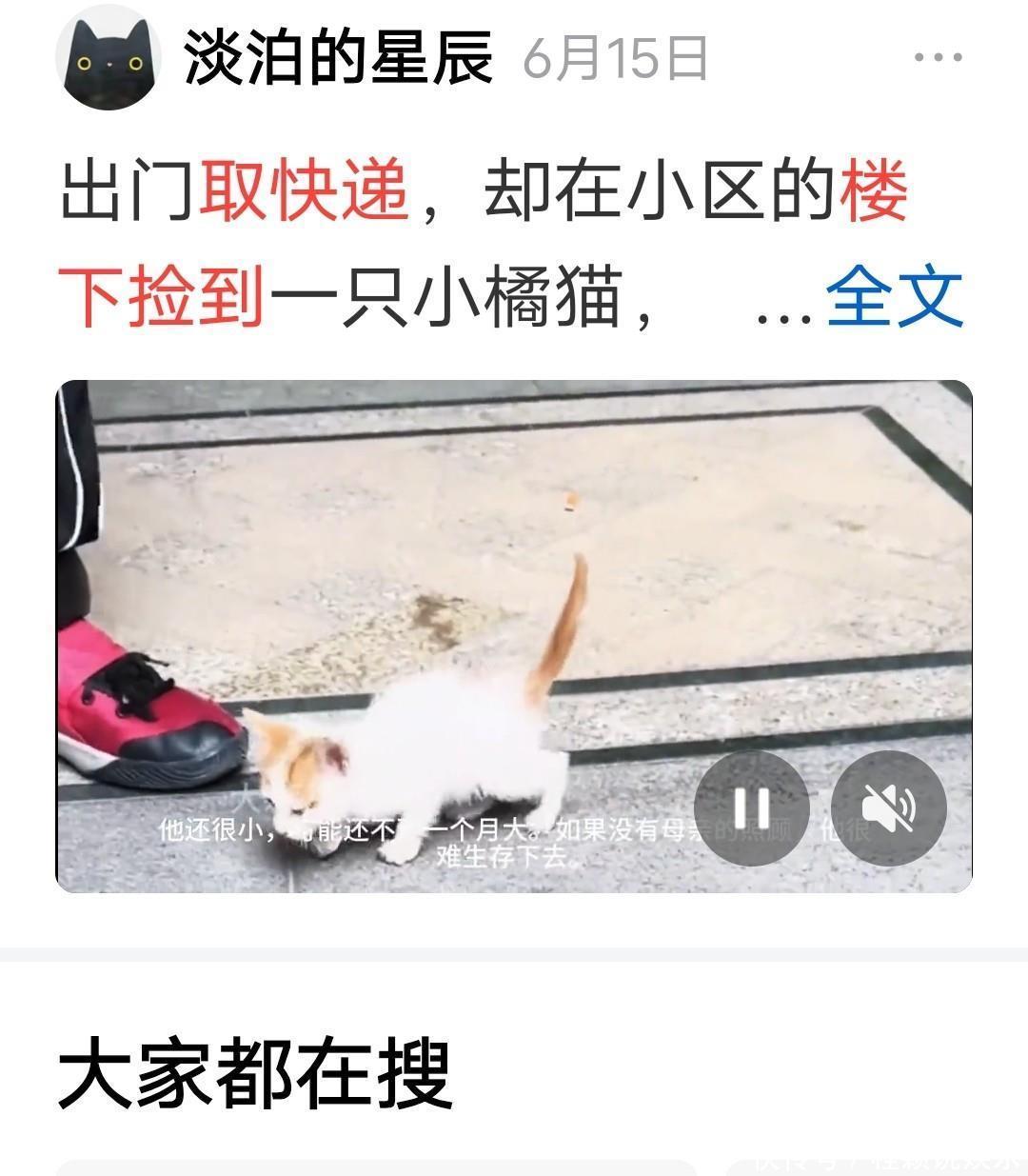Pause the kitten video

[752, 807]
